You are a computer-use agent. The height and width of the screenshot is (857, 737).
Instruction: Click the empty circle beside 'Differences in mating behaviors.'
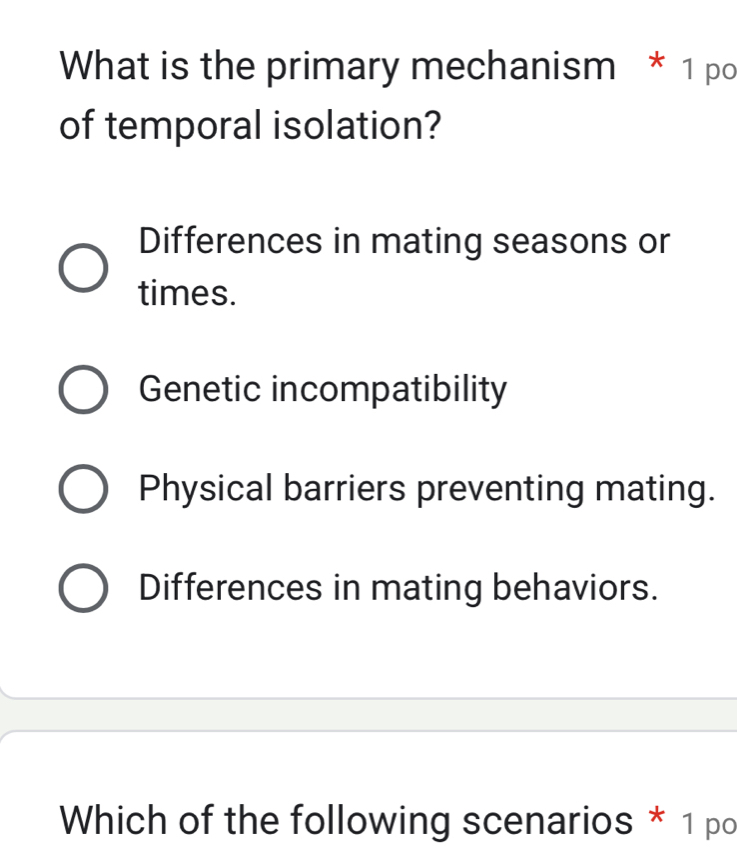84,588
